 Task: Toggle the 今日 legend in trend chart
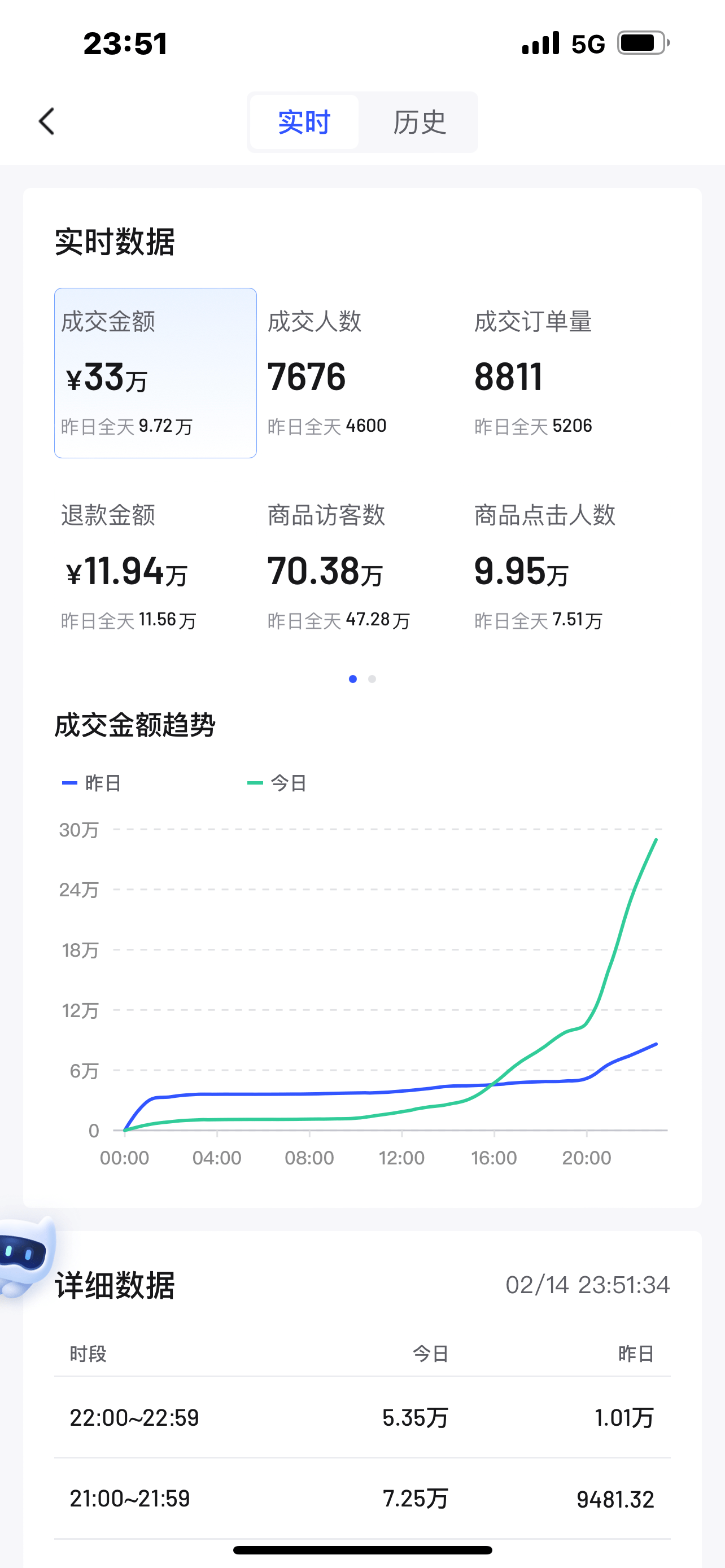tap(277, 783)
